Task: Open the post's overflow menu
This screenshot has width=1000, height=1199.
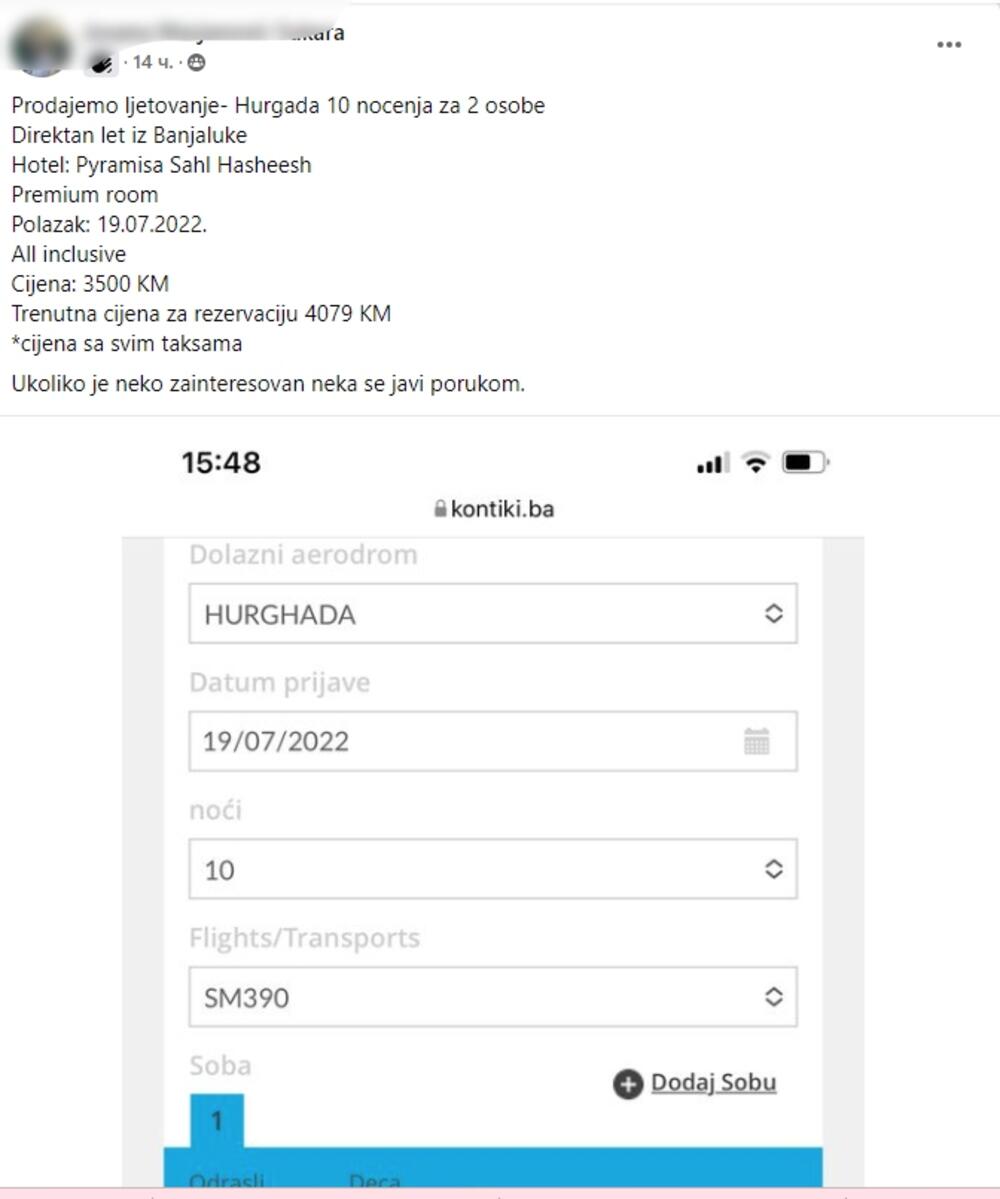Action: coord(948,45)
